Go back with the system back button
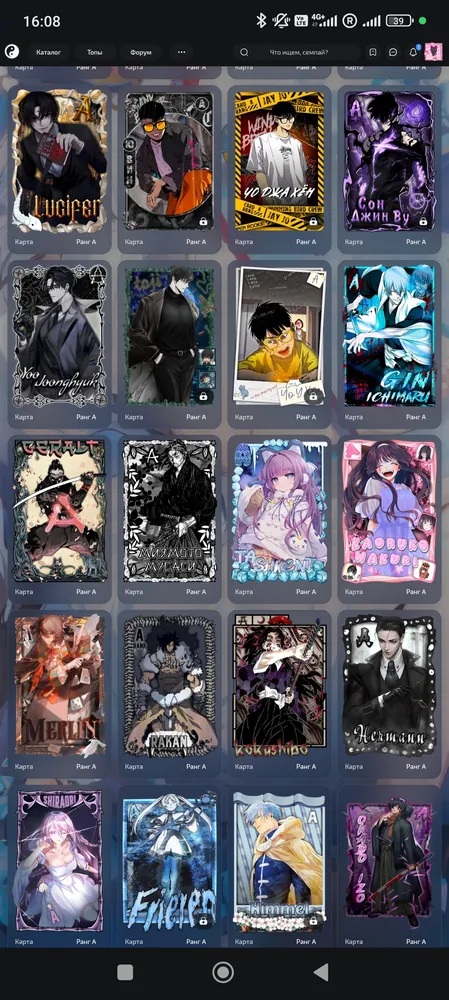 coord(321,972)
